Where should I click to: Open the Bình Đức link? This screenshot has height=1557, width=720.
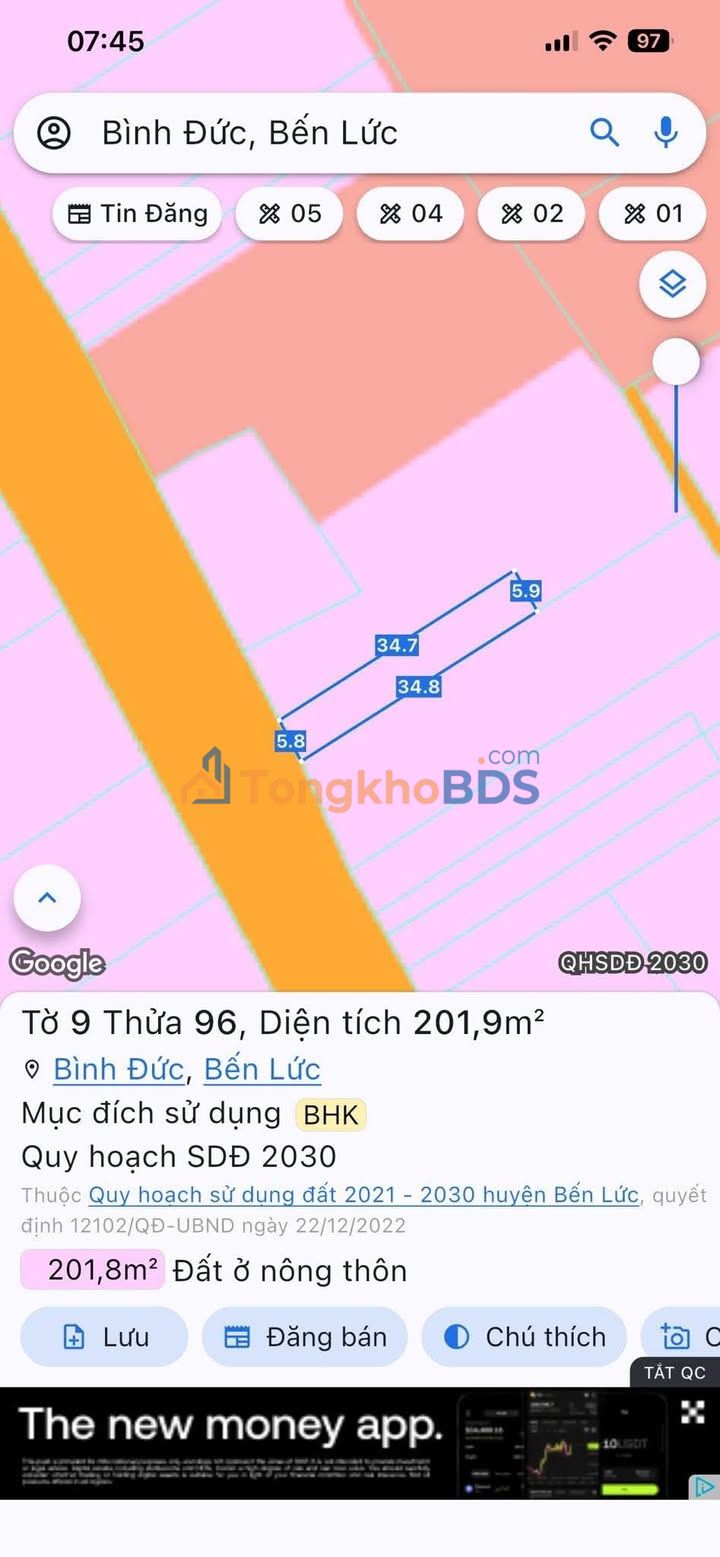(x=118, y=1069)
